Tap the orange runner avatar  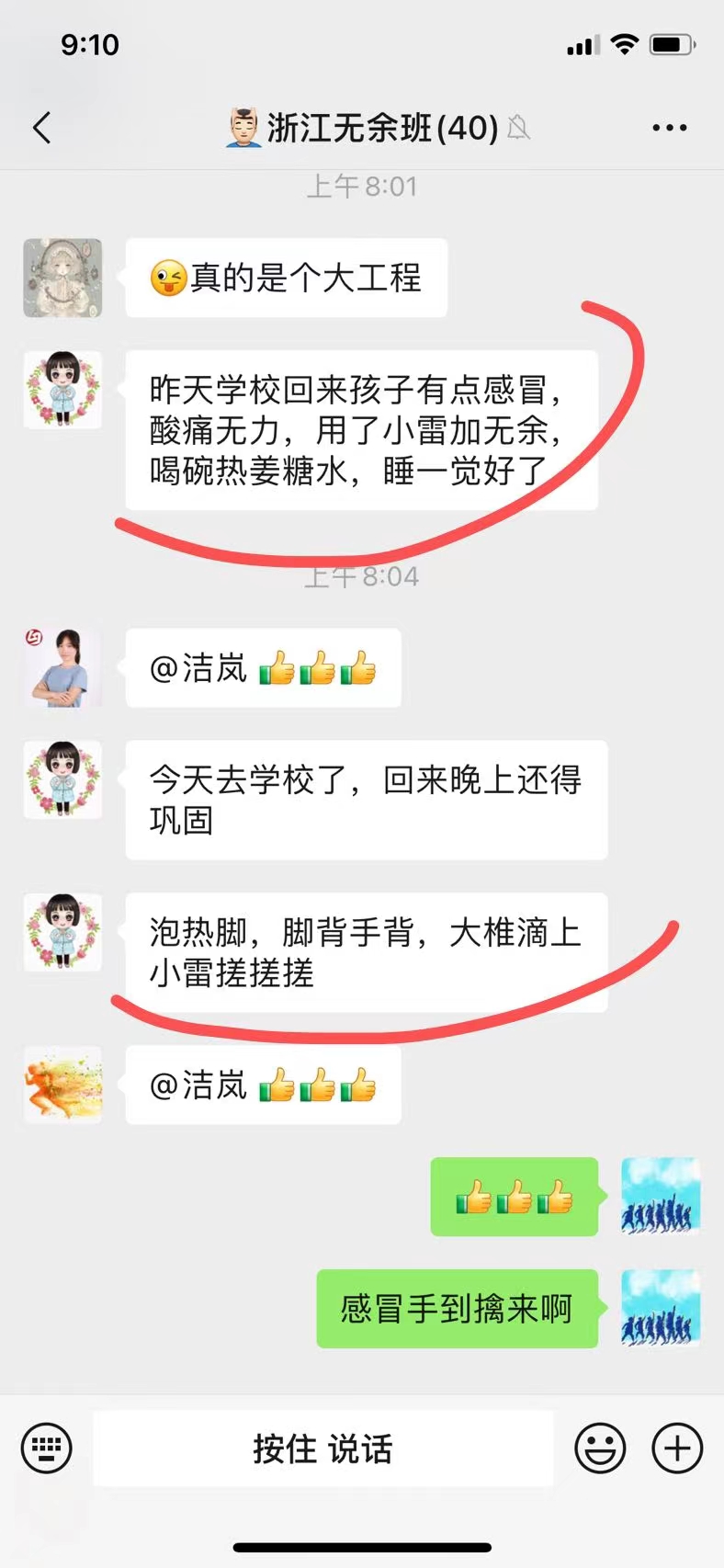[62, 1085]
